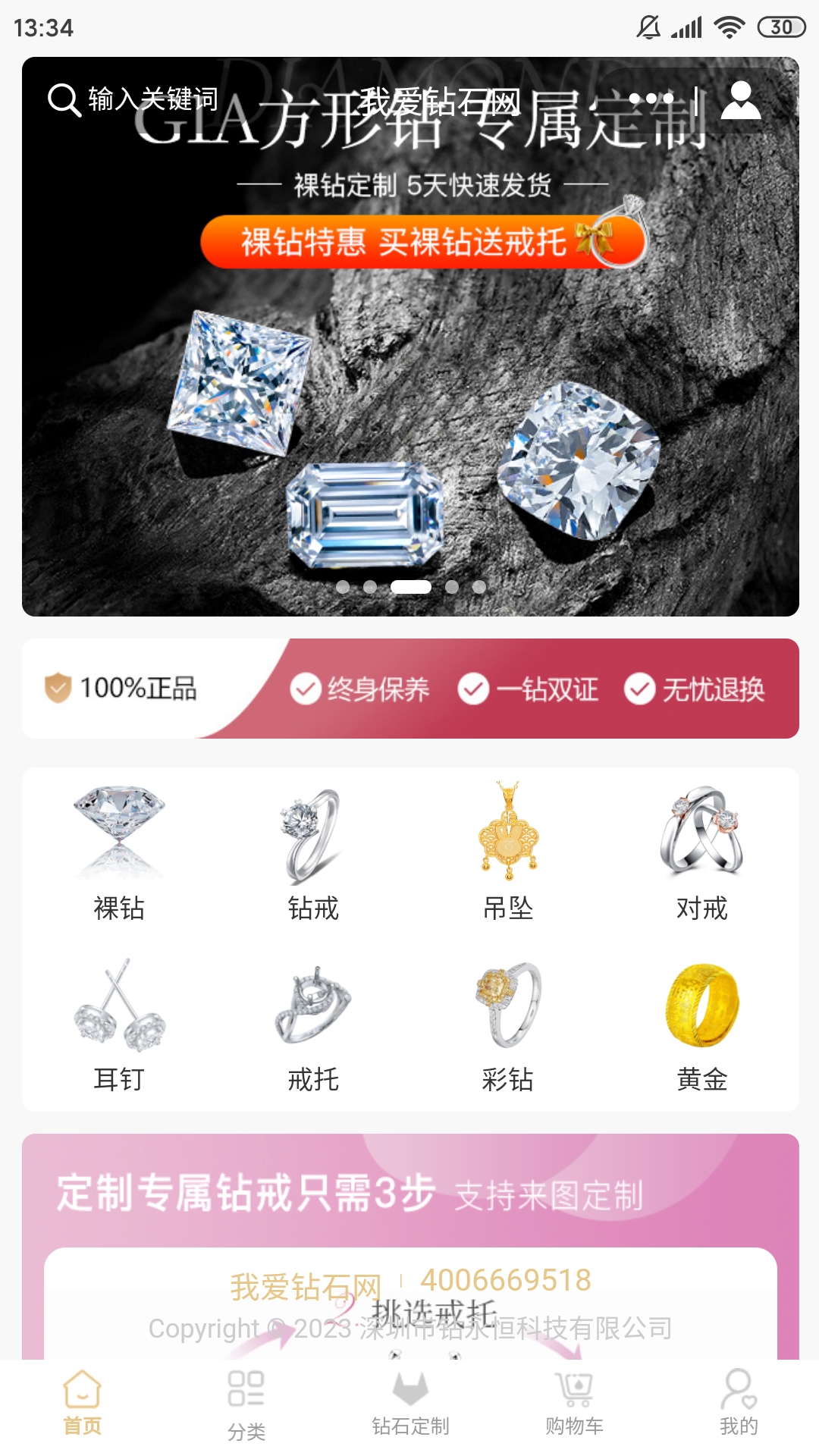View the 对戒 couple rings category

[701, 853]
